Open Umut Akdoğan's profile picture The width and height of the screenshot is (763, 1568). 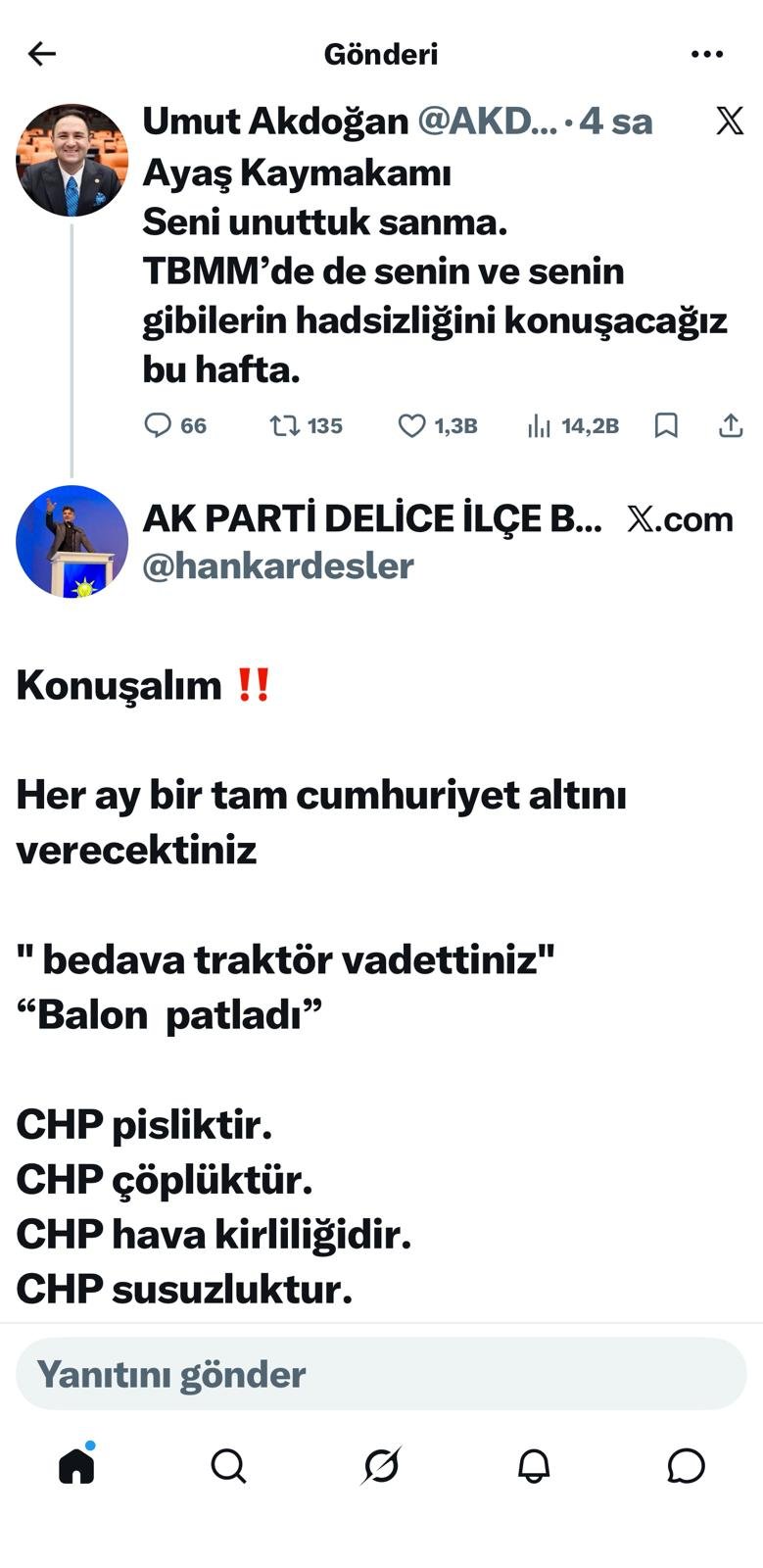pos(72,160)
